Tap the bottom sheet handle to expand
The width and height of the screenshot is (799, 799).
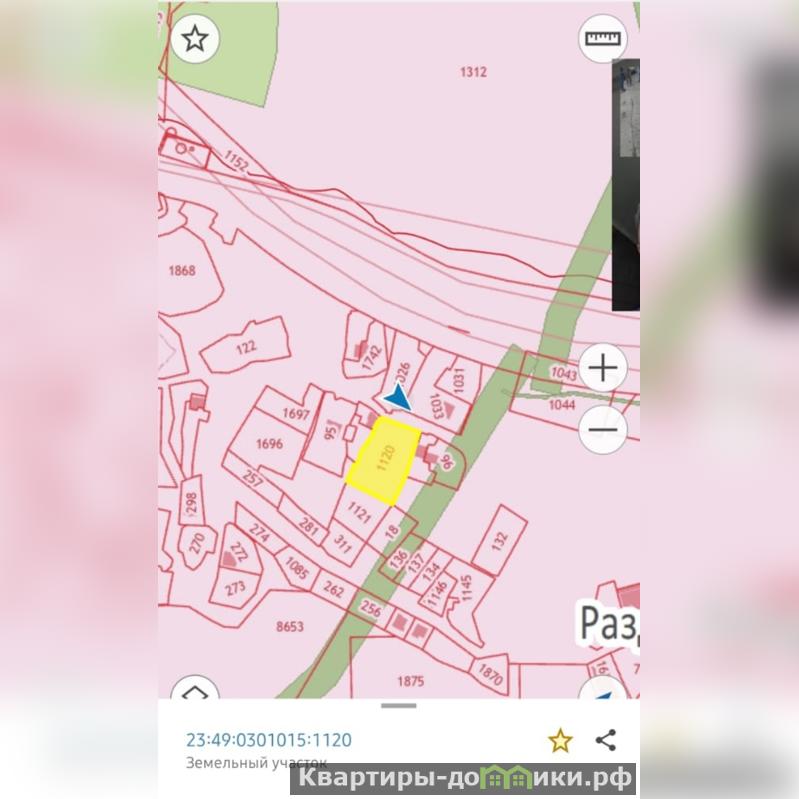(x=399, y=706)
